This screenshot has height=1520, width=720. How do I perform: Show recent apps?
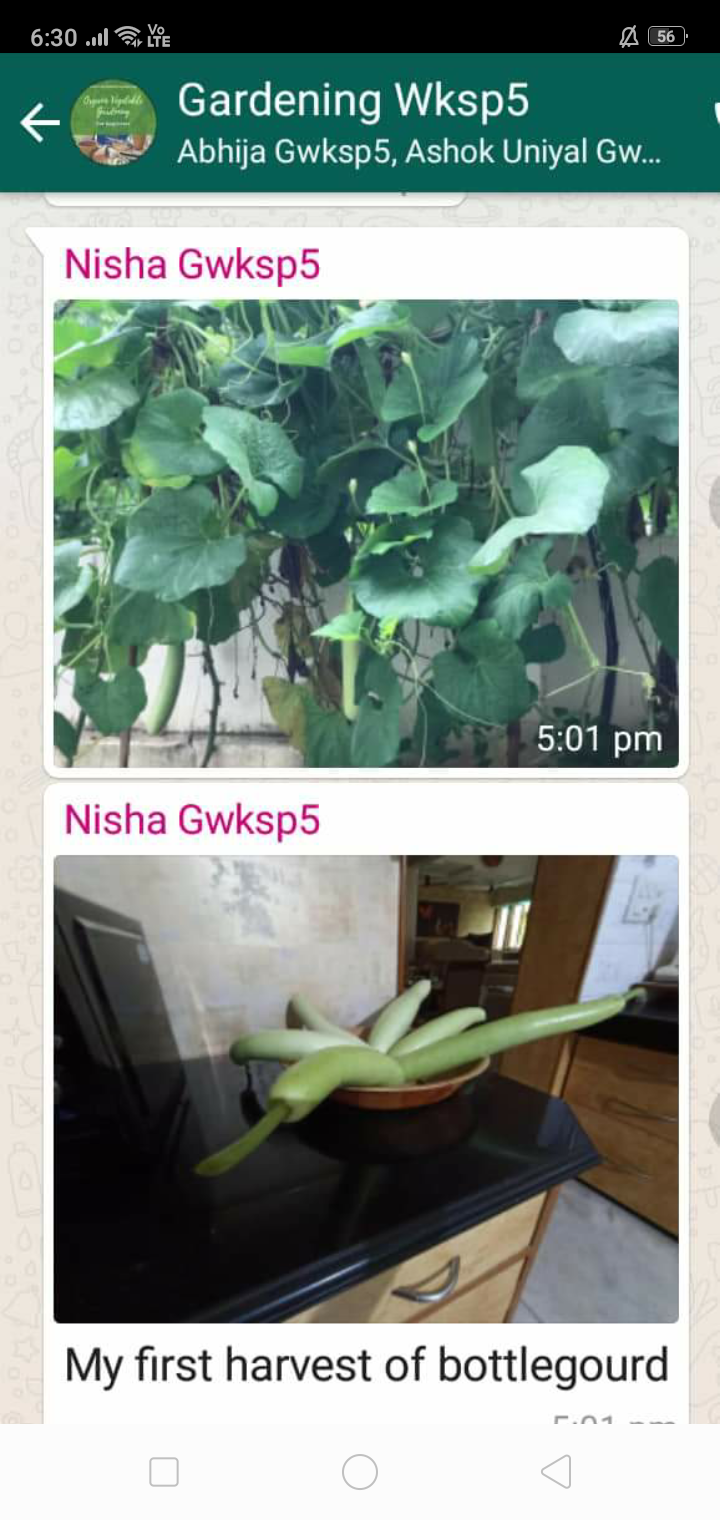(164, 1472)
